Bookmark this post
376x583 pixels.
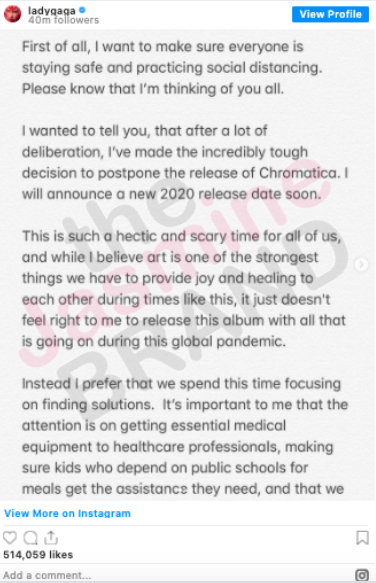[x=363, y=538]
